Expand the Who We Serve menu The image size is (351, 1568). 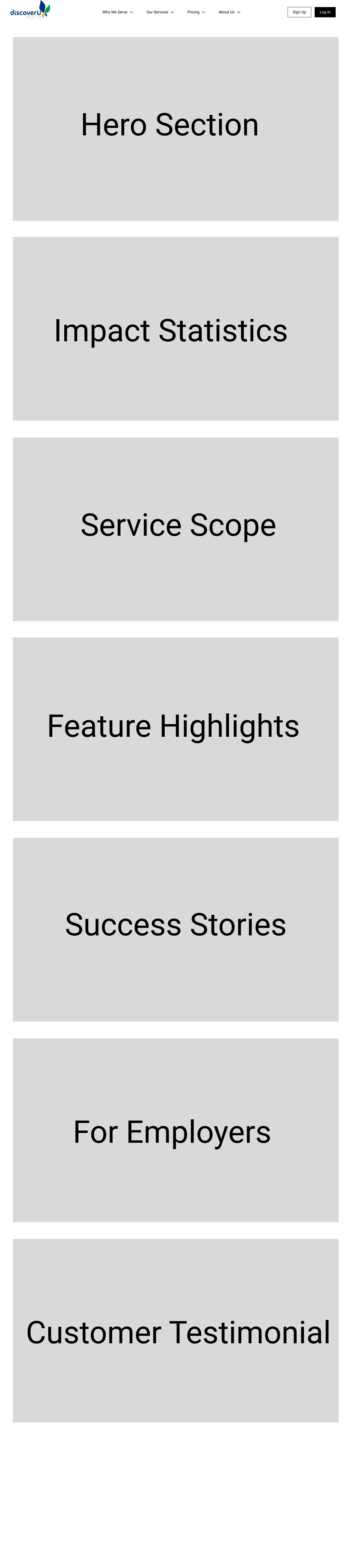(x=117, y=12)
